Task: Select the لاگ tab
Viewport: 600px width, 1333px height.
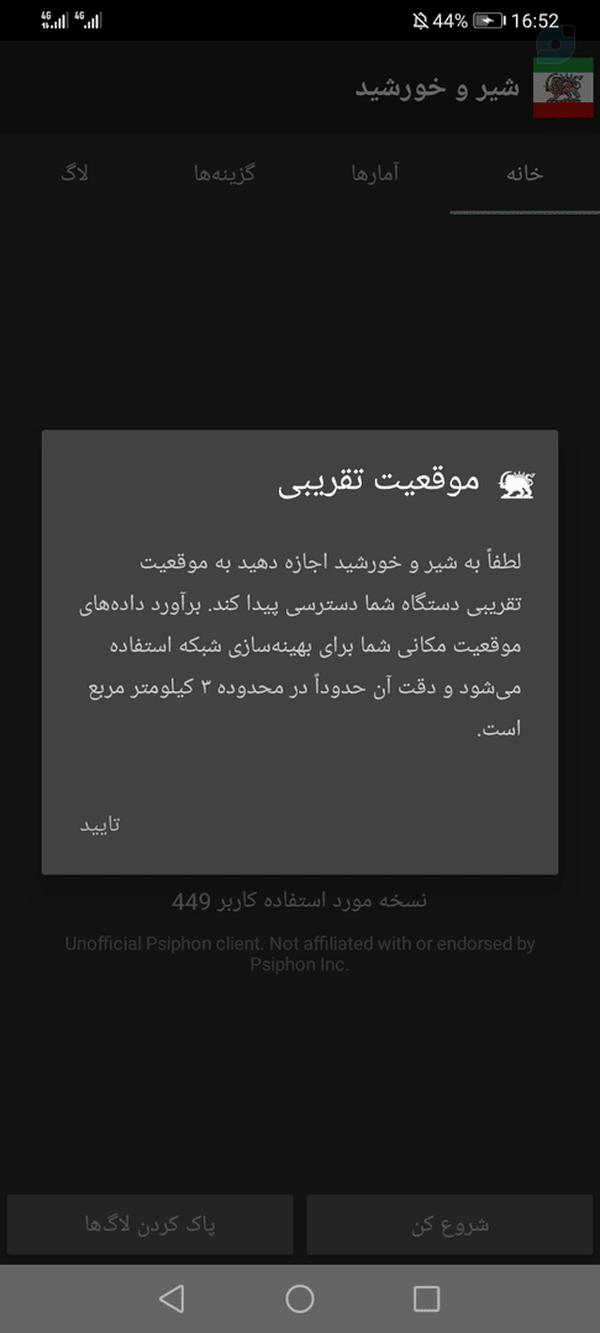Action: coord(75,173)
